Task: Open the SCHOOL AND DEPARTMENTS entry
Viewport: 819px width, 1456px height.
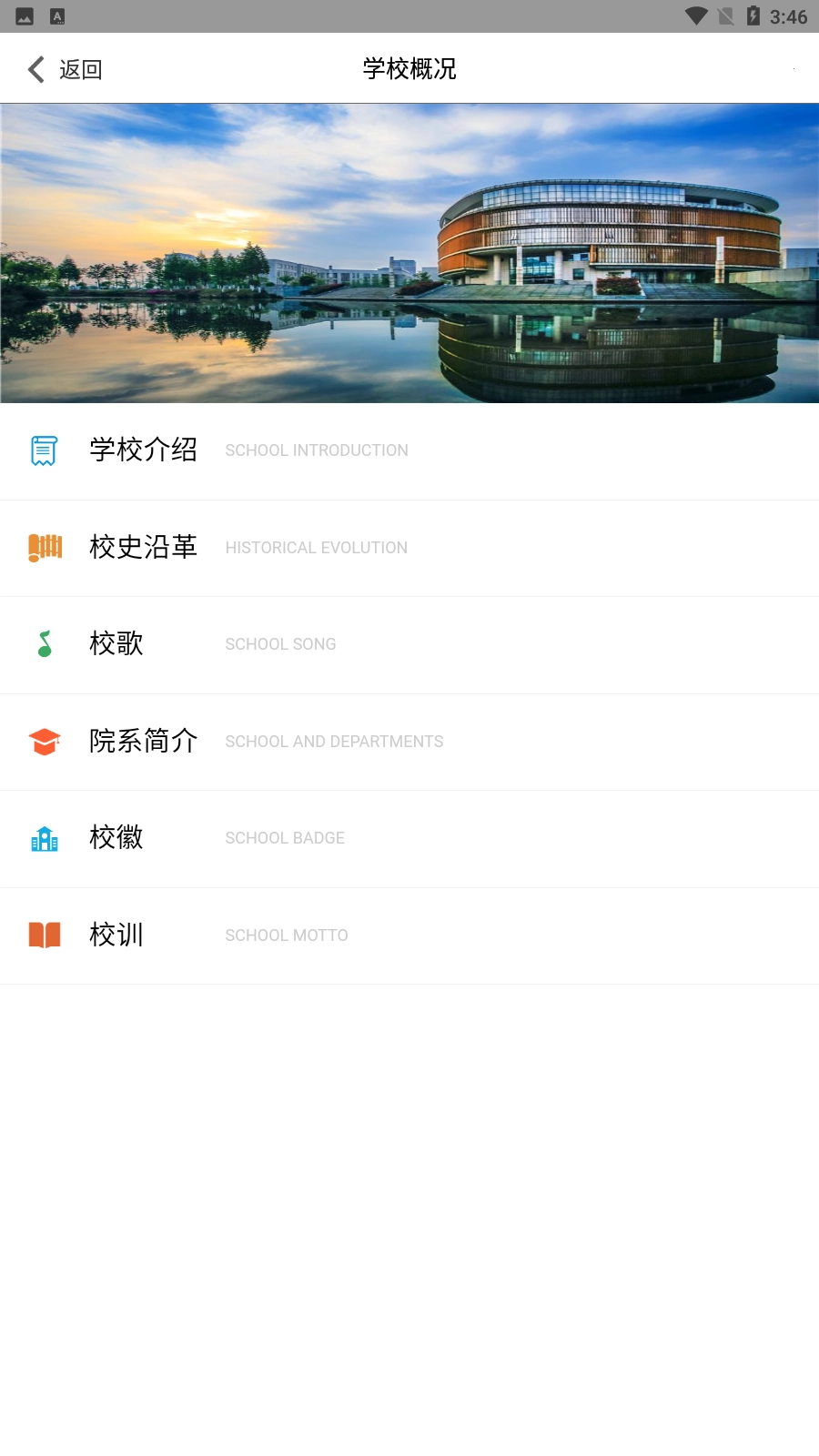Action: pyautogui.click(x=334, y=741)
